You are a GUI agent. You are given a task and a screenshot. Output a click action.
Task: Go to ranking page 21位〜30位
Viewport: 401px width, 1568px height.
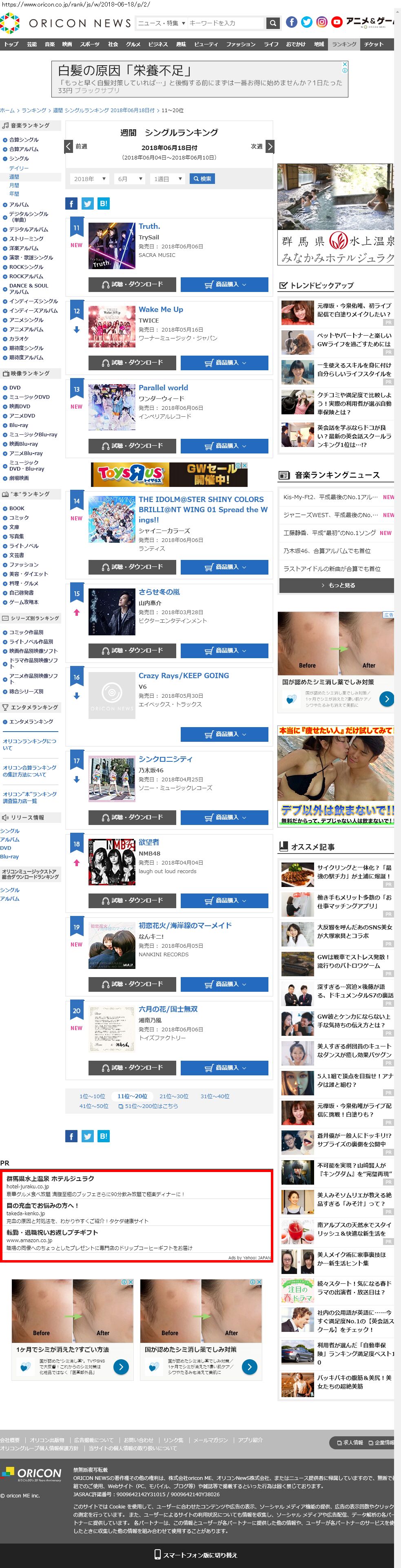point(173,1096)
